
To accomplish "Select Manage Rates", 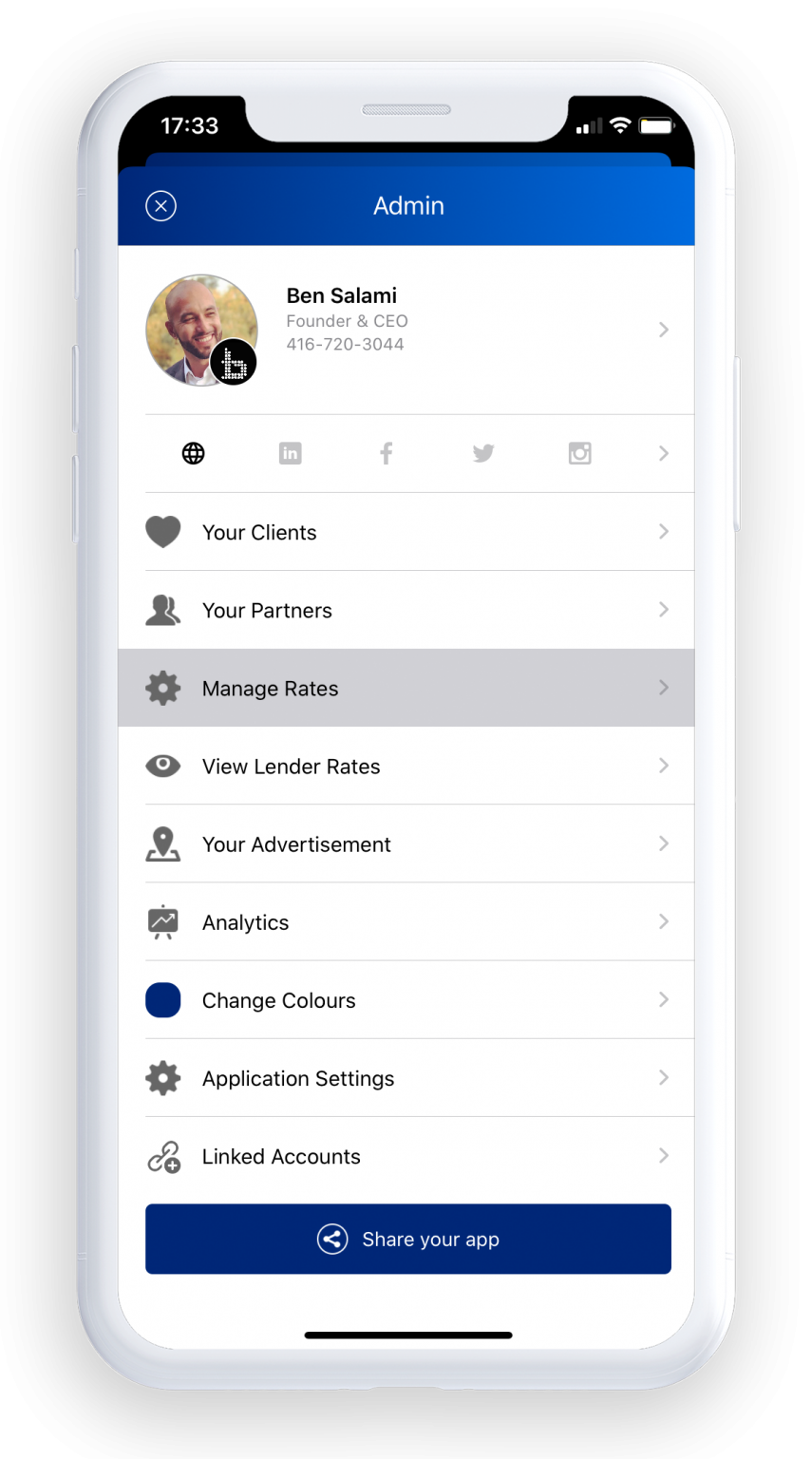I will pos(406,688).
